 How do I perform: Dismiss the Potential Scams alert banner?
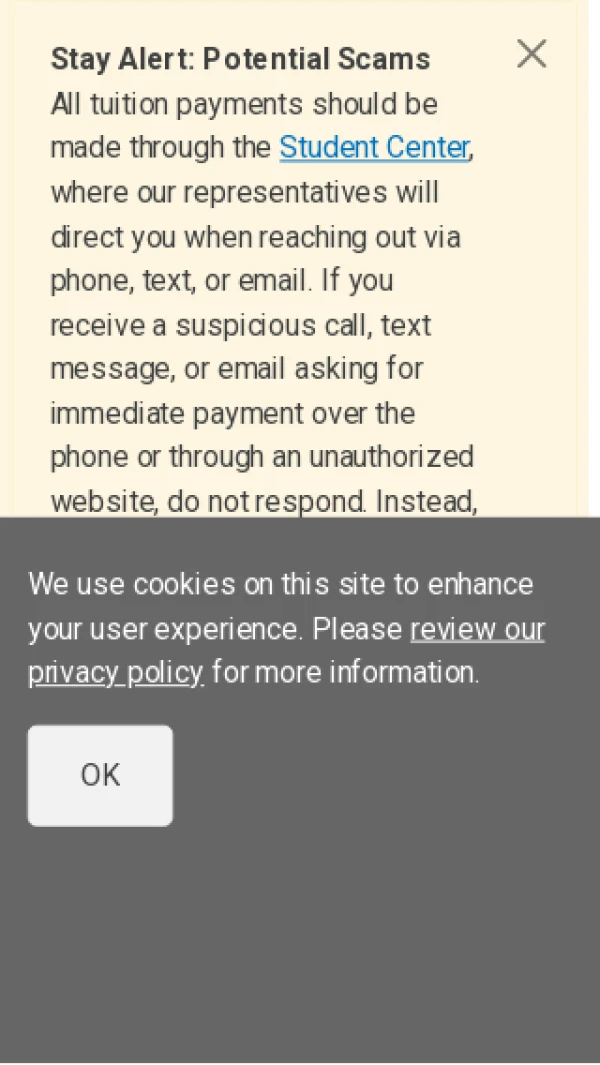coord(531,54)
